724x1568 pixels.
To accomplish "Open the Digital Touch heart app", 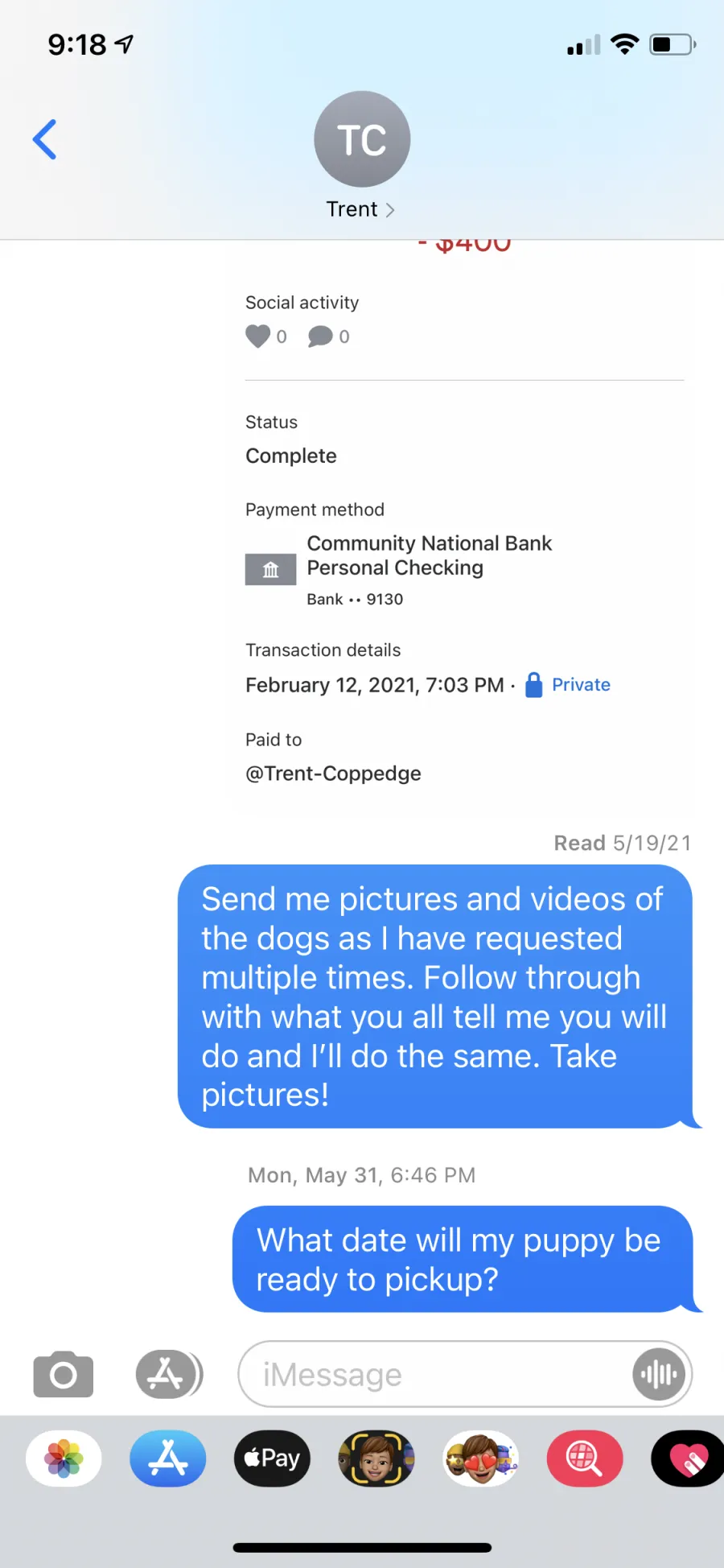I will [688, 1459].
